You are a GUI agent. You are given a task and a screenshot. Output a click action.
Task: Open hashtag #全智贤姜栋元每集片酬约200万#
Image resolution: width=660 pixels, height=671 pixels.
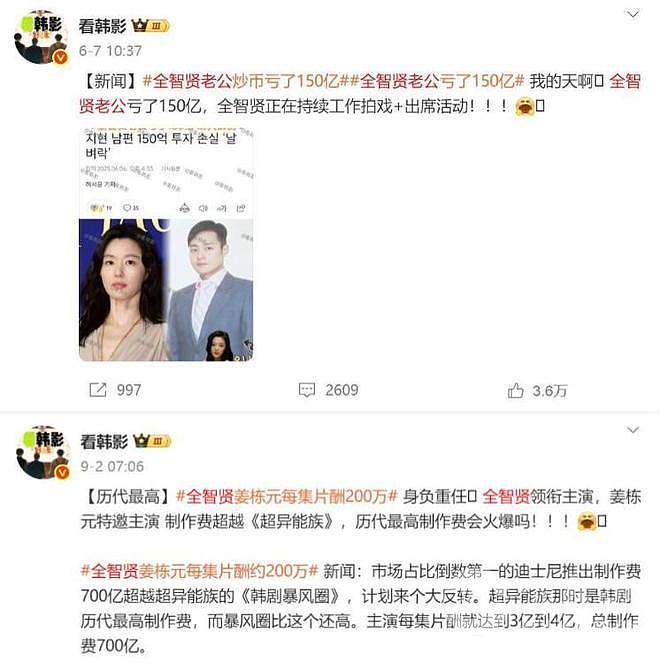coord(198,571)
